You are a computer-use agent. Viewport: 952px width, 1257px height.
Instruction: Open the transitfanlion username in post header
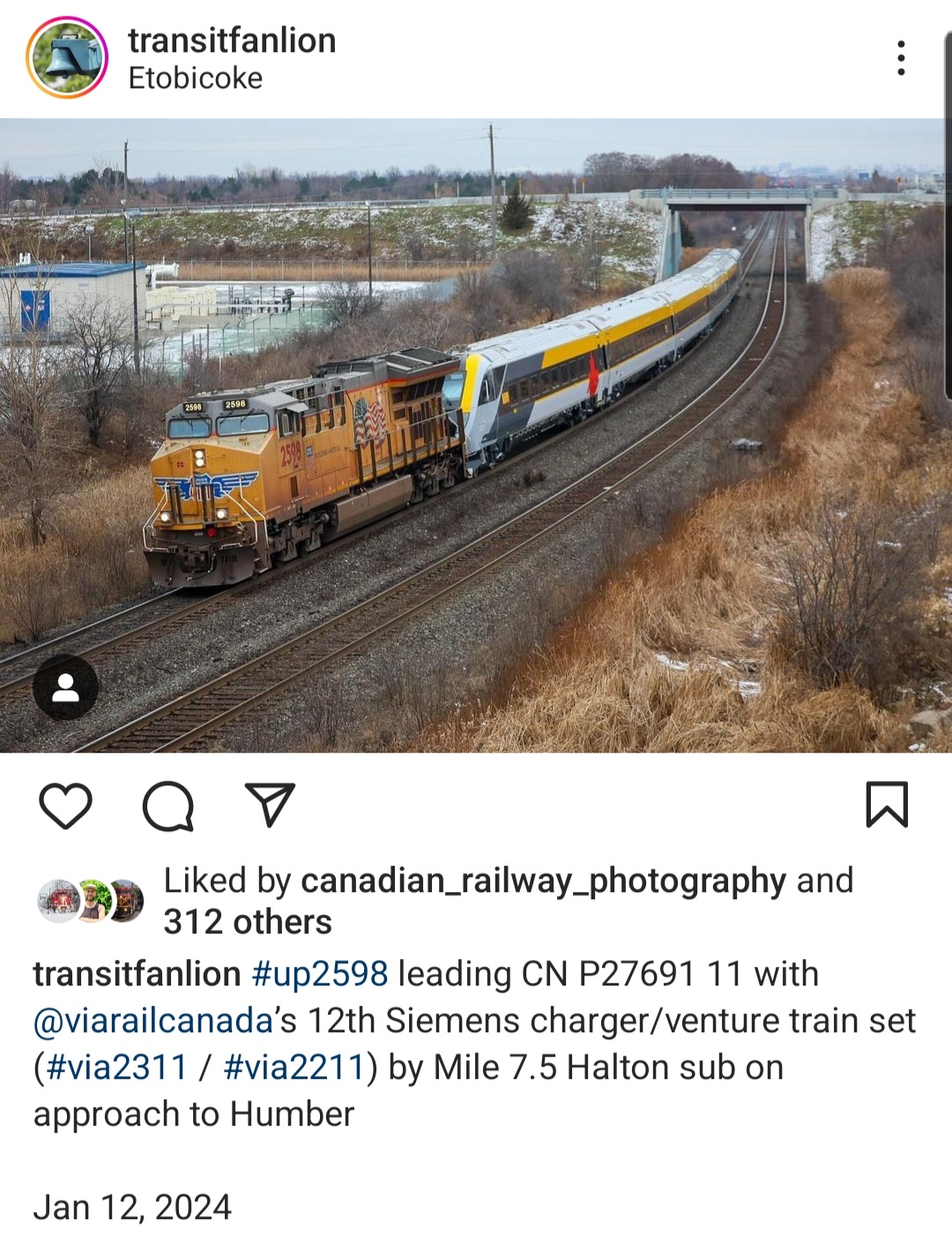(x=232, y=41)
